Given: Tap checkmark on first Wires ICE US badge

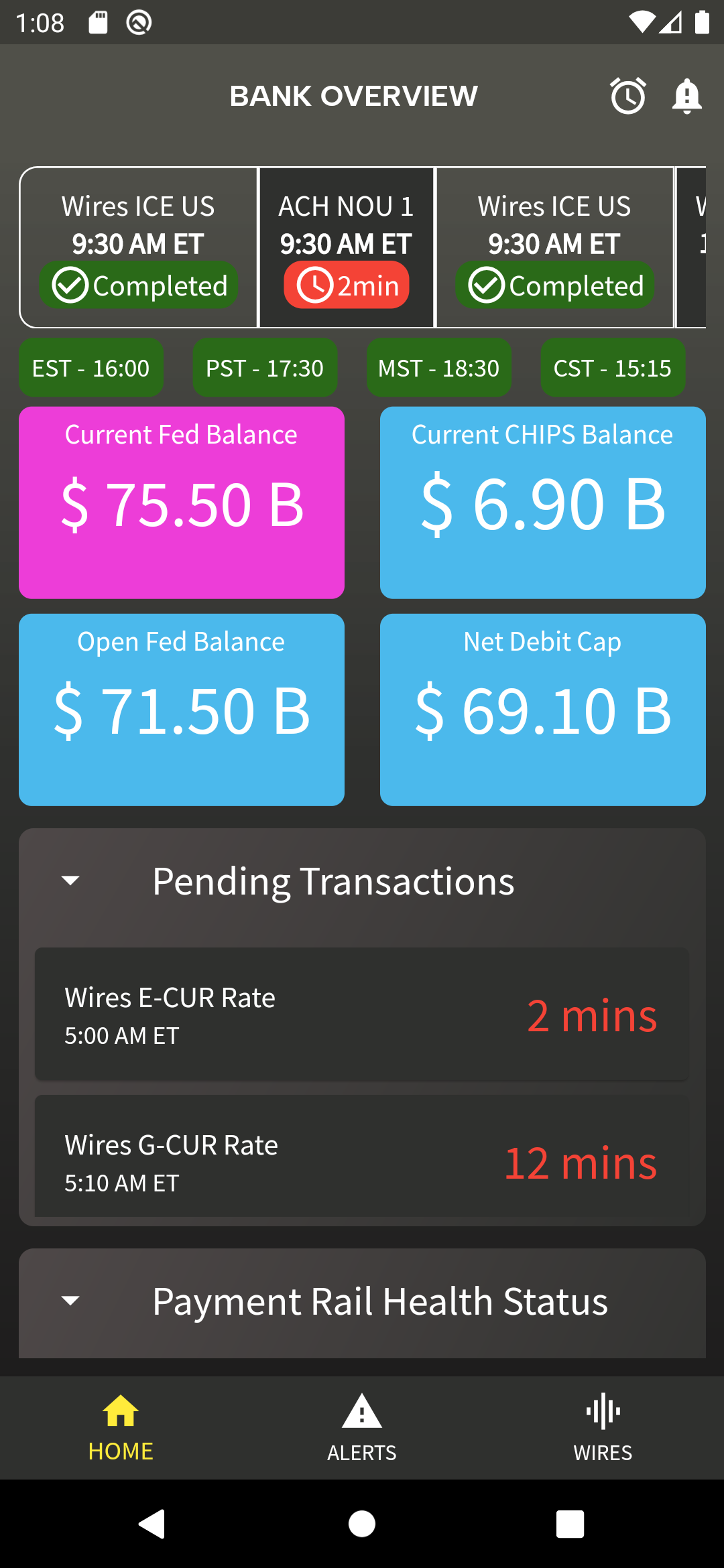Looking at the screenshot, I should tap(69, 285).
